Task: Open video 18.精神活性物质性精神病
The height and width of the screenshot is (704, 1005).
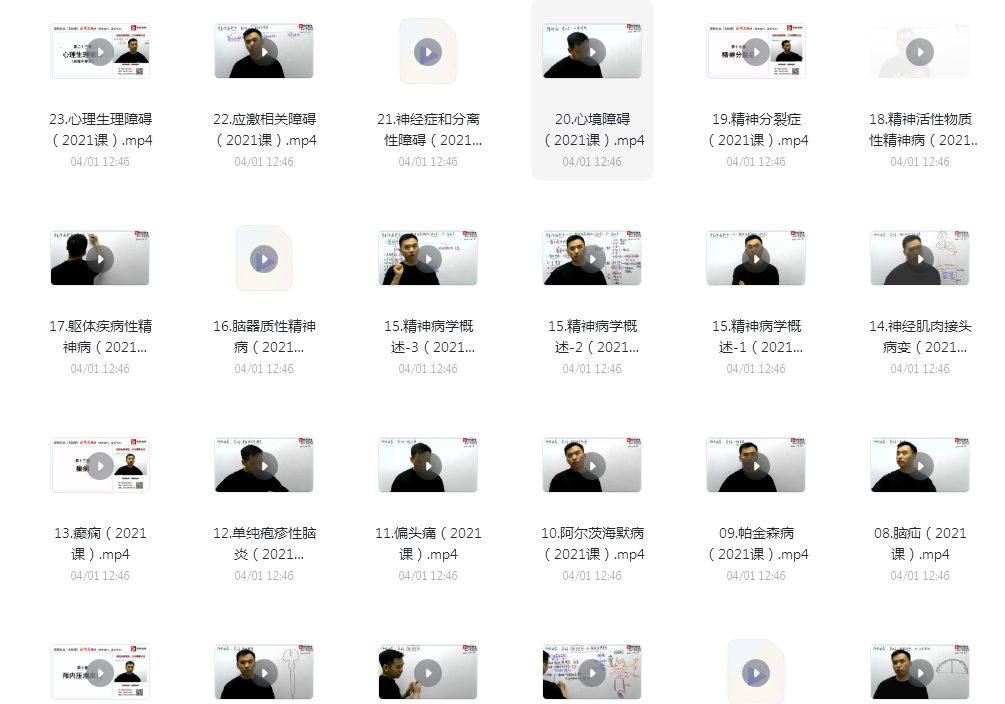Action: [920, 52]
